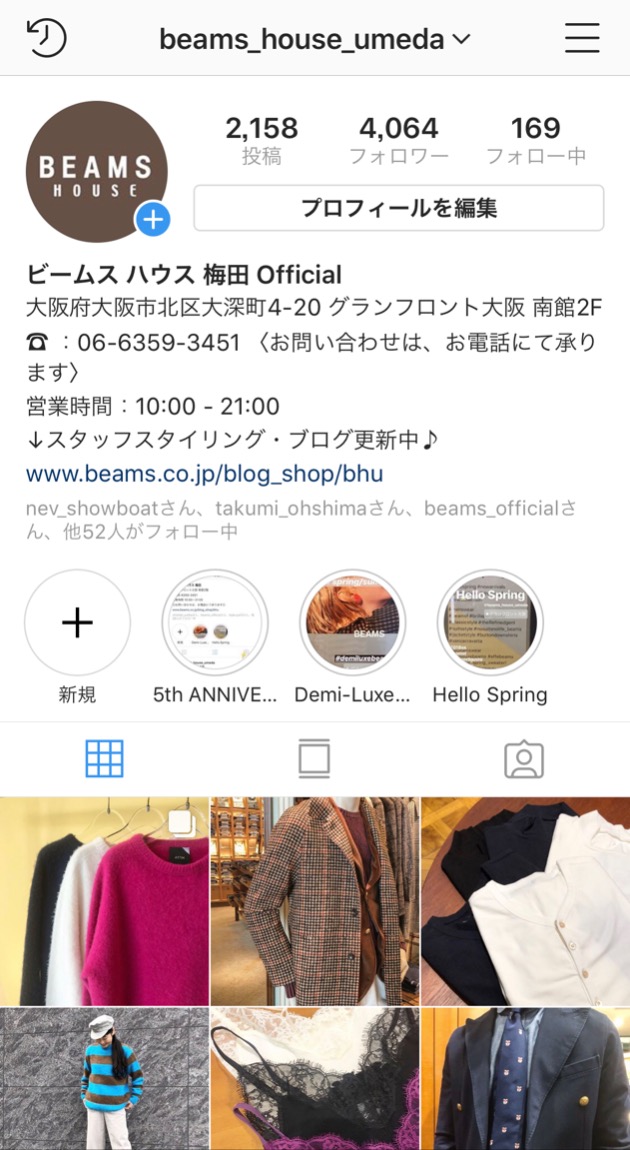
Task: Switch to the tagged photos tab
Action: point(524,760)
